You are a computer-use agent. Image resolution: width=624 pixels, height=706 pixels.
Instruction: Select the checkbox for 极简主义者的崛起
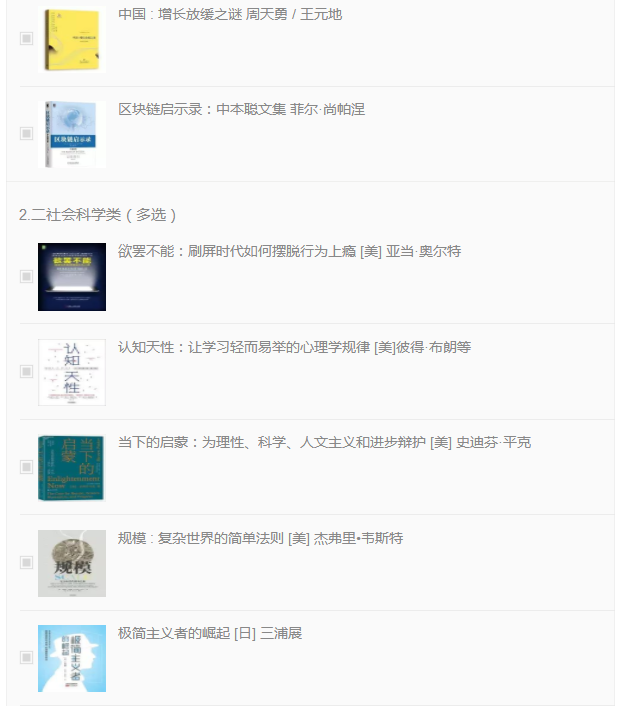point(26,658)
